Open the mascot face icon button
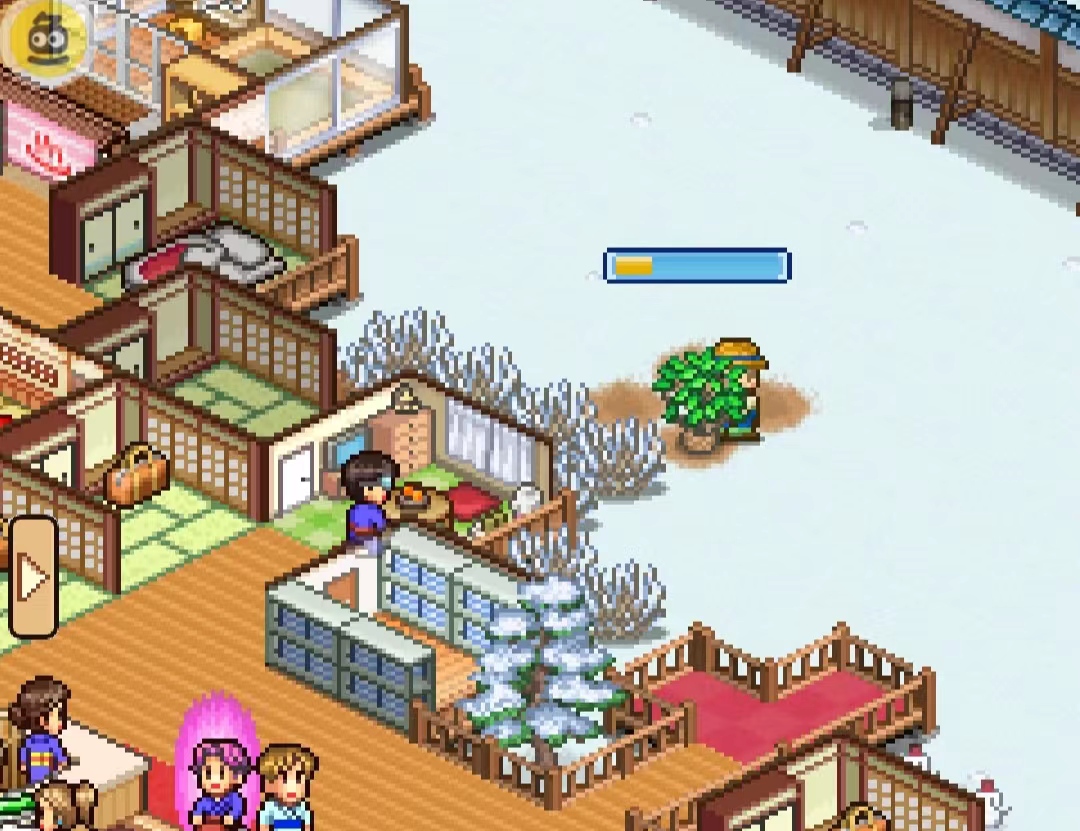Image resolution: width=1080 pixels, height=831 pixels. pyautogui.click(x=44, y=37)
